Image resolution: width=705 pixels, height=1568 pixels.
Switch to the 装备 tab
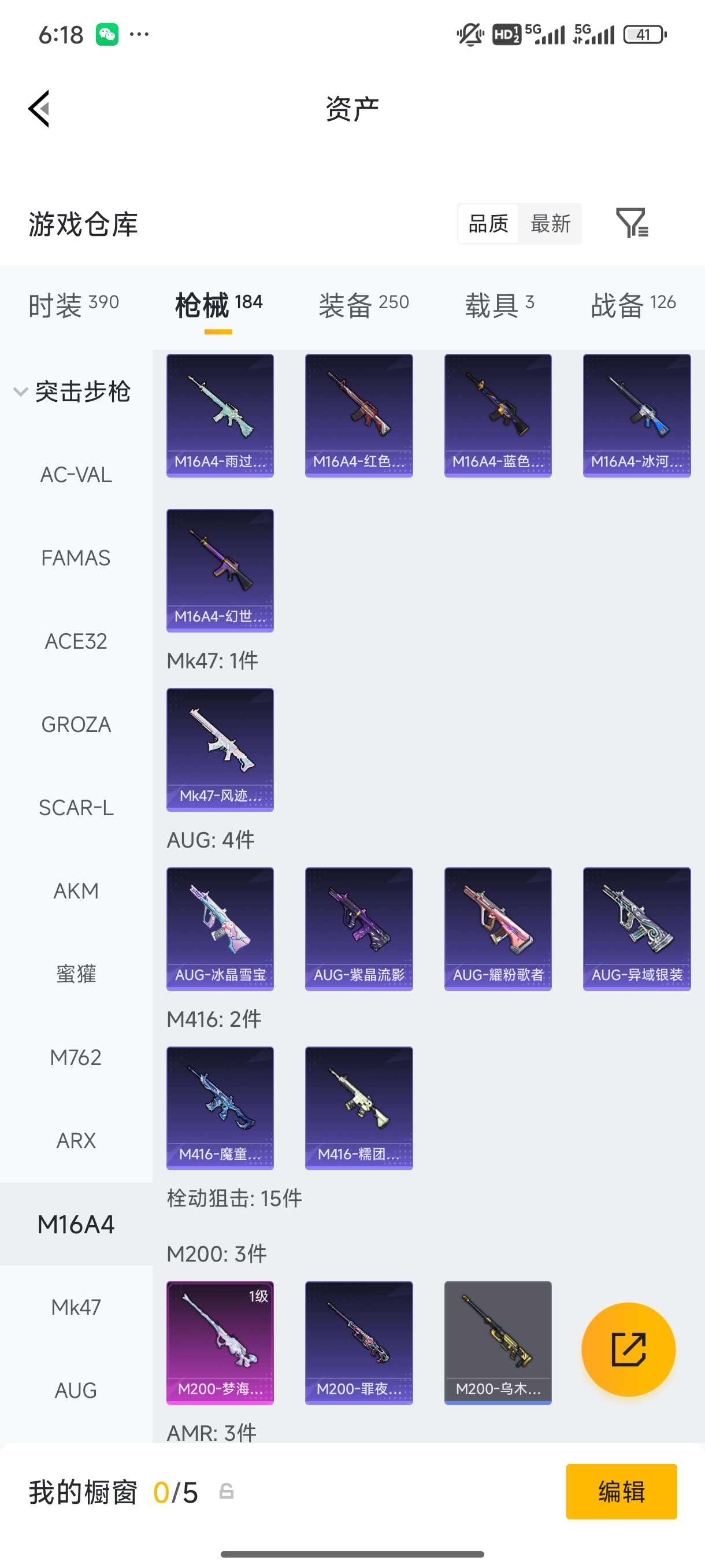tap(363, 304)
